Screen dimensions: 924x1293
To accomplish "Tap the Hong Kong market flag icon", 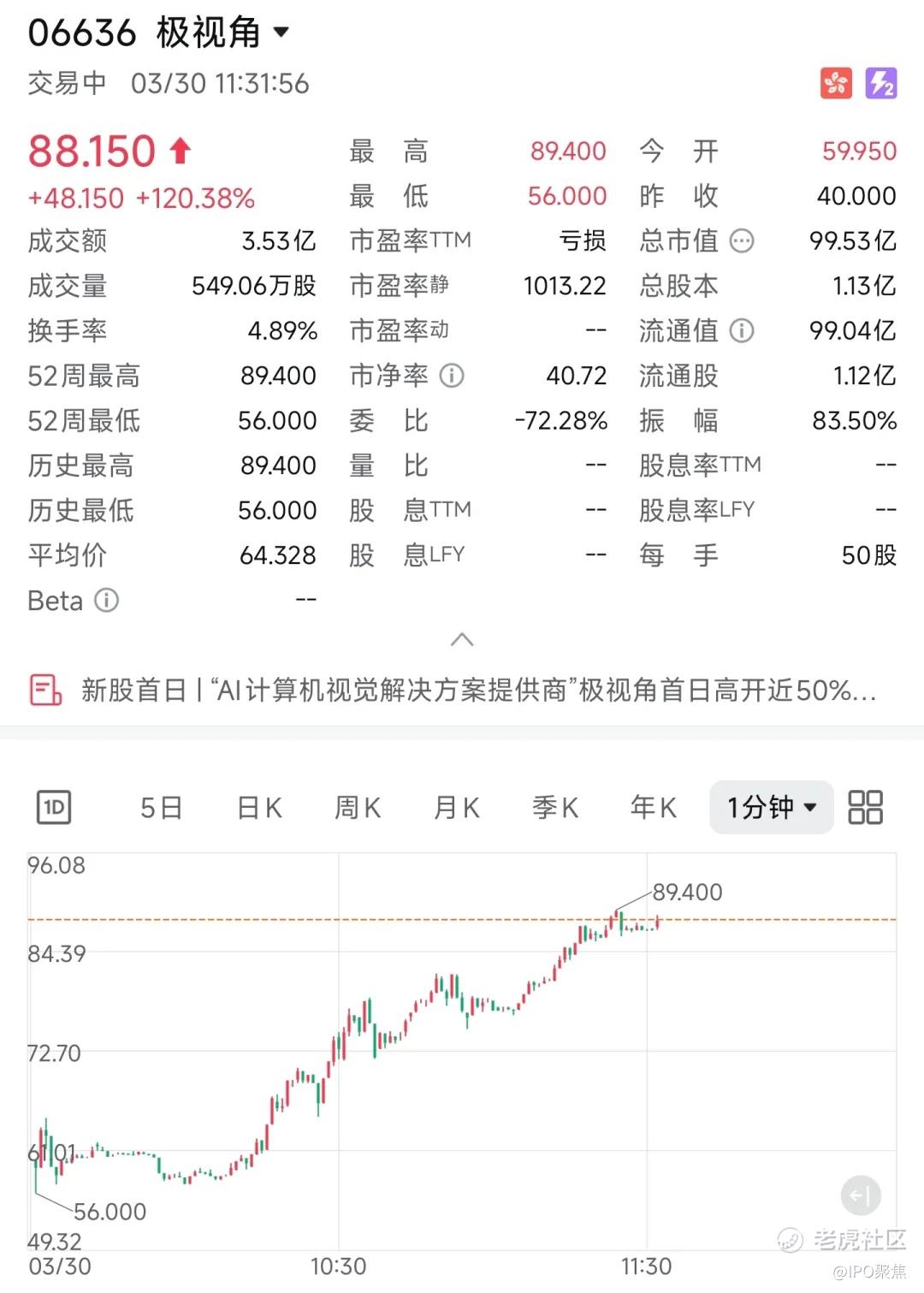I will click(836, 83).
